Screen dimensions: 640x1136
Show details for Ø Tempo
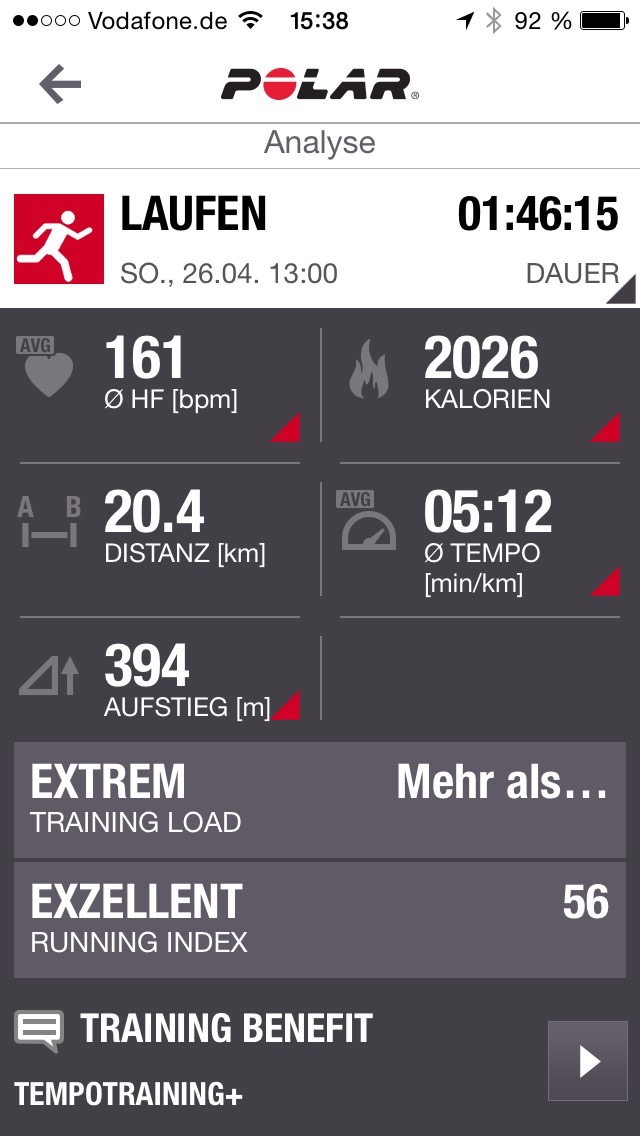(x=480, y=540)
